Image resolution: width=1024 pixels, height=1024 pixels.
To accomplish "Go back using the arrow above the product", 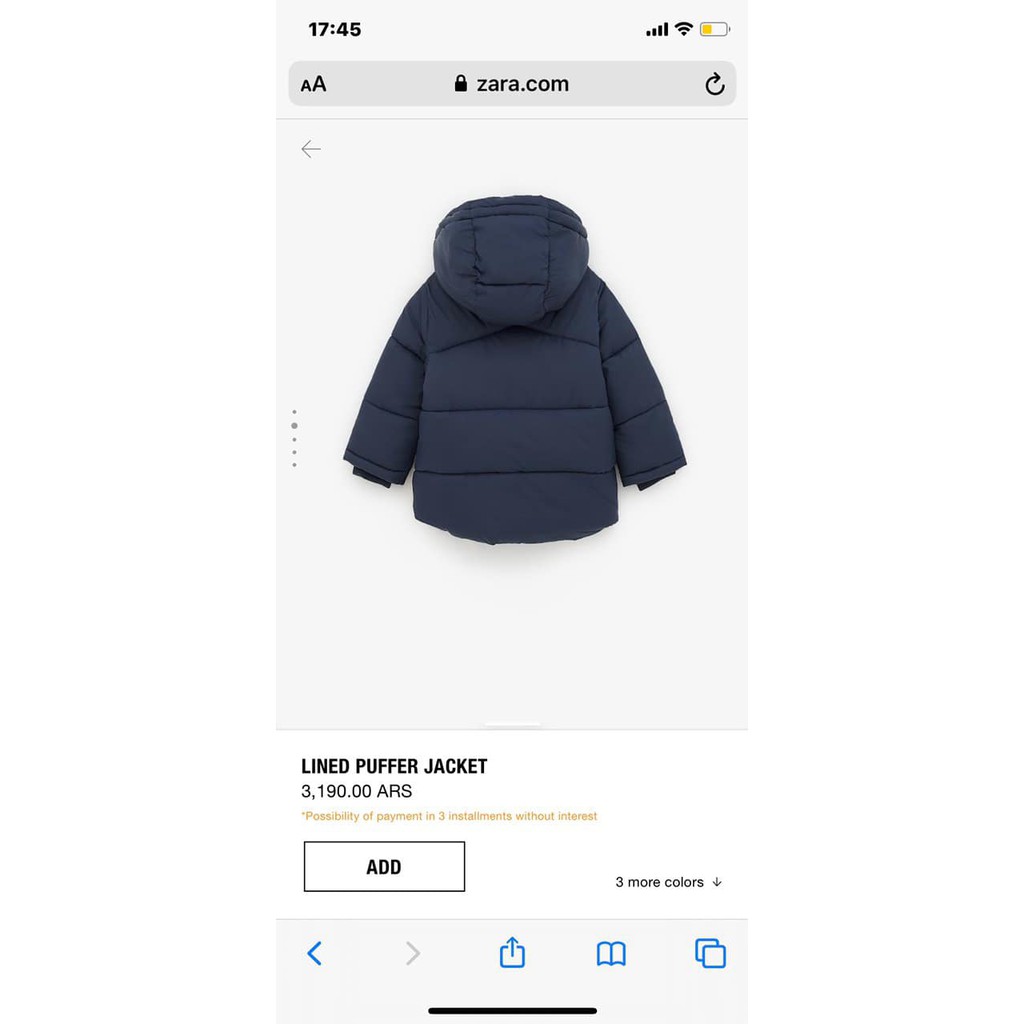I will tap(311, 149).
